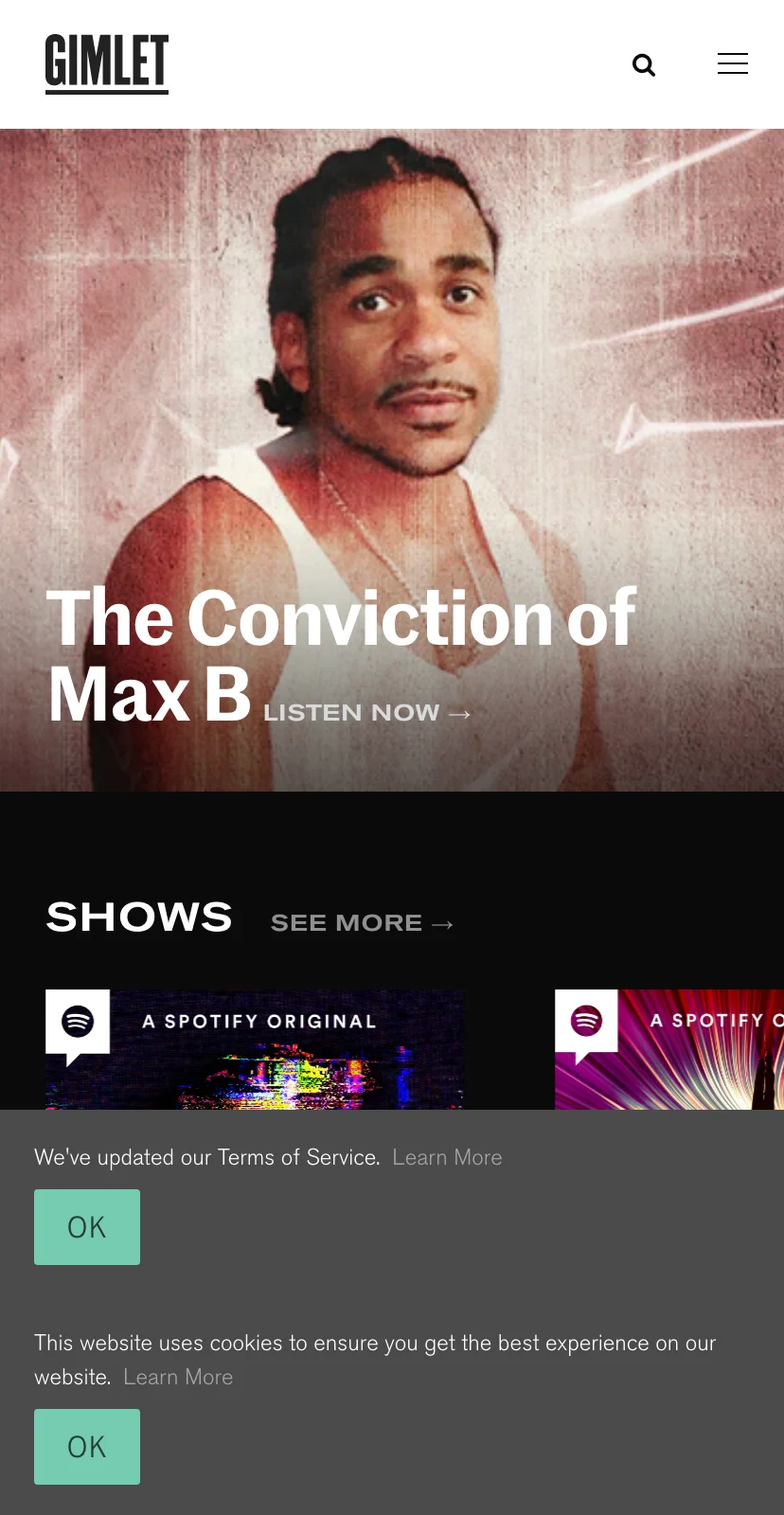Open Learn More about Terms of Service
784x1515 pixels.
tap(447, 1157)
